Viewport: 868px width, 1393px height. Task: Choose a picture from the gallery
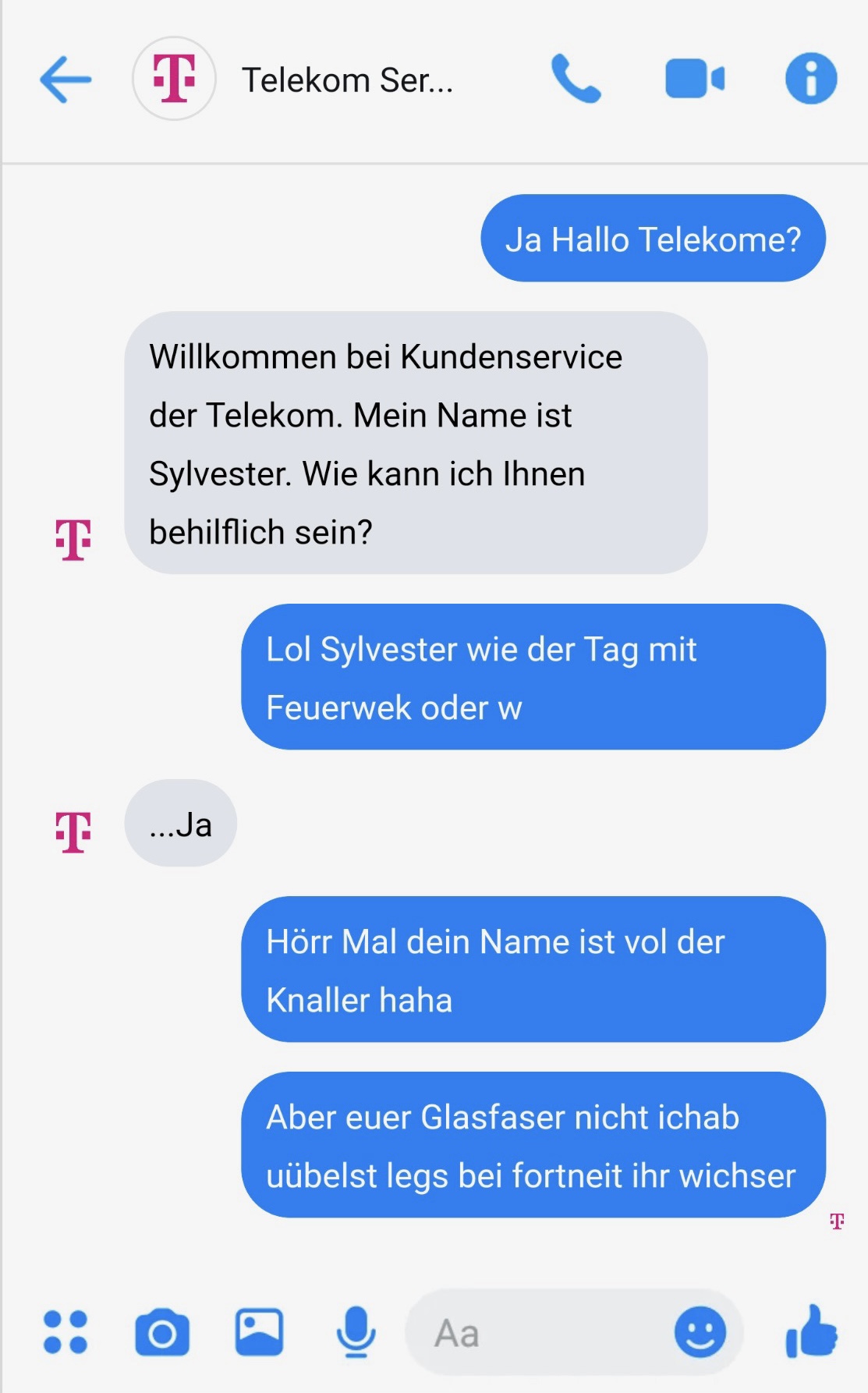259,1332
